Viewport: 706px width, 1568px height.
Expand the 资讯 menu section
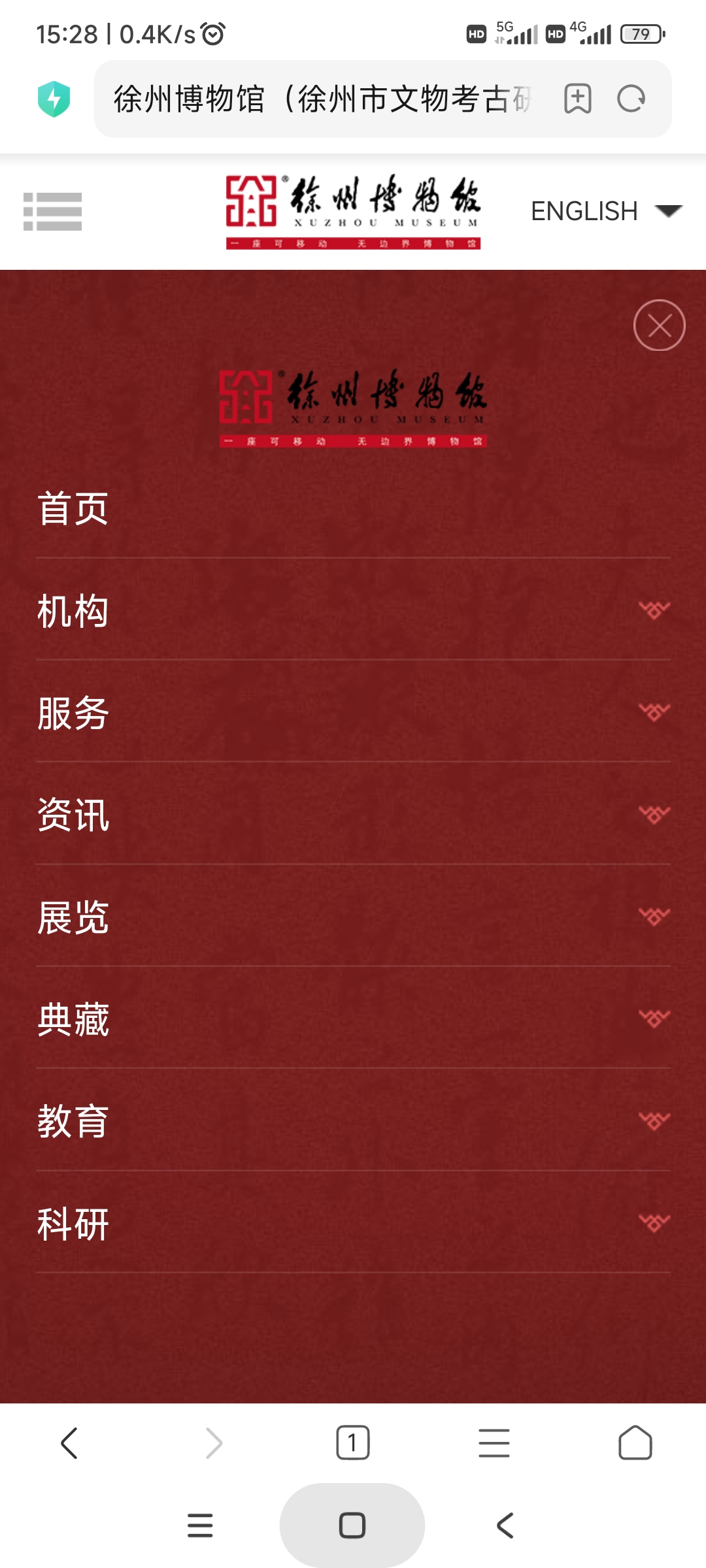[x=654, y=815]
